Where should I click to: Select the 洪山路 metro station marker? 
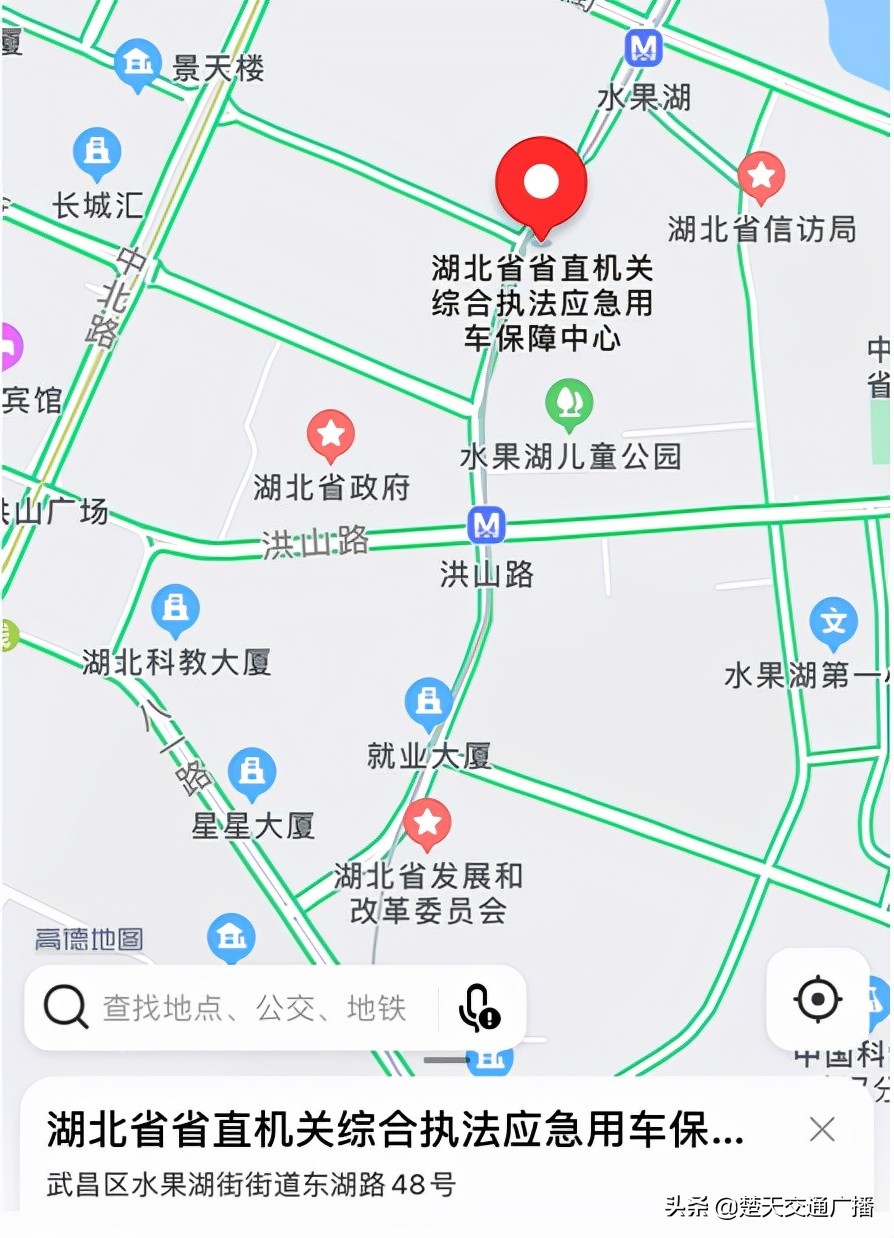click(x=487, y=525)
